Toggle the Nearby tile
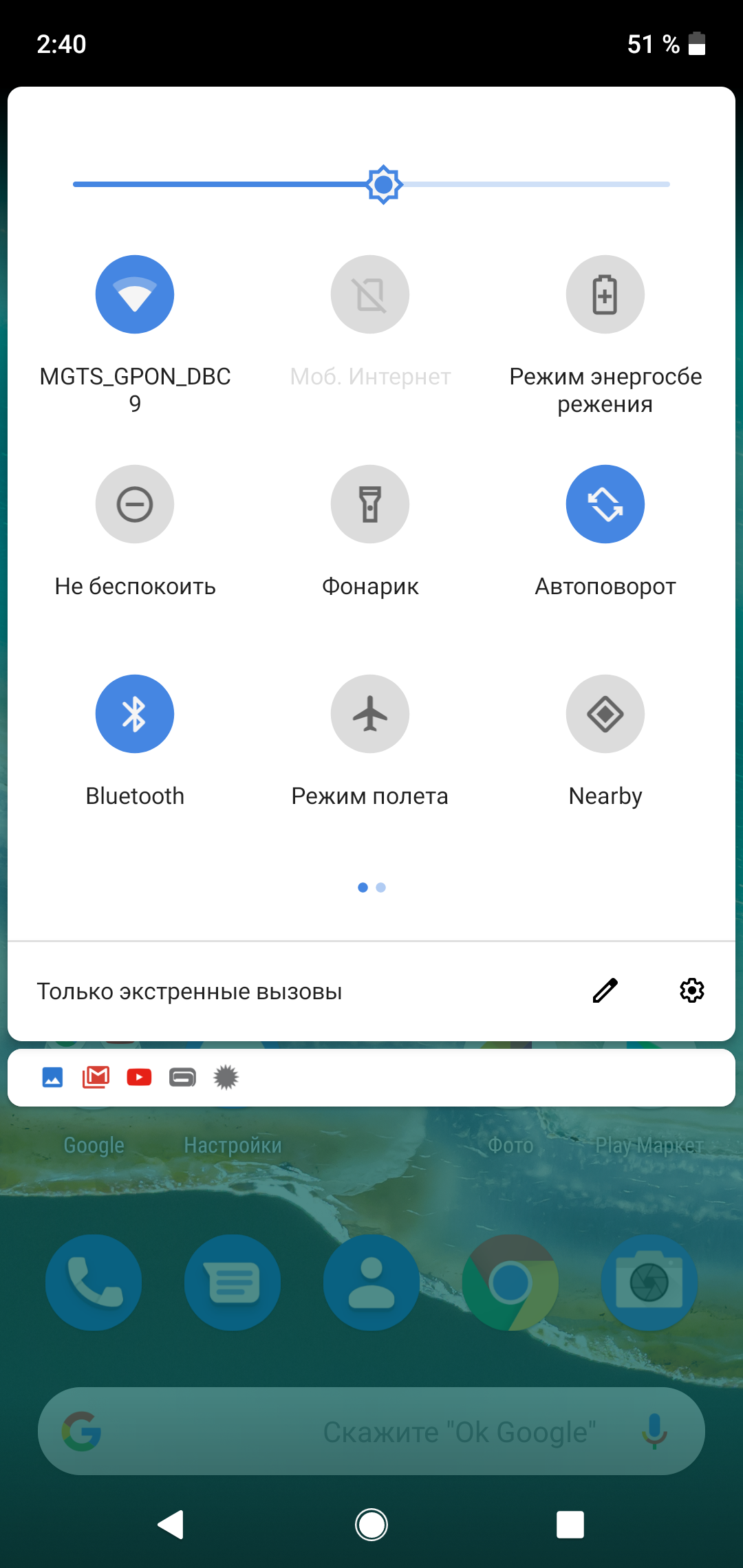 coord(605,714)
